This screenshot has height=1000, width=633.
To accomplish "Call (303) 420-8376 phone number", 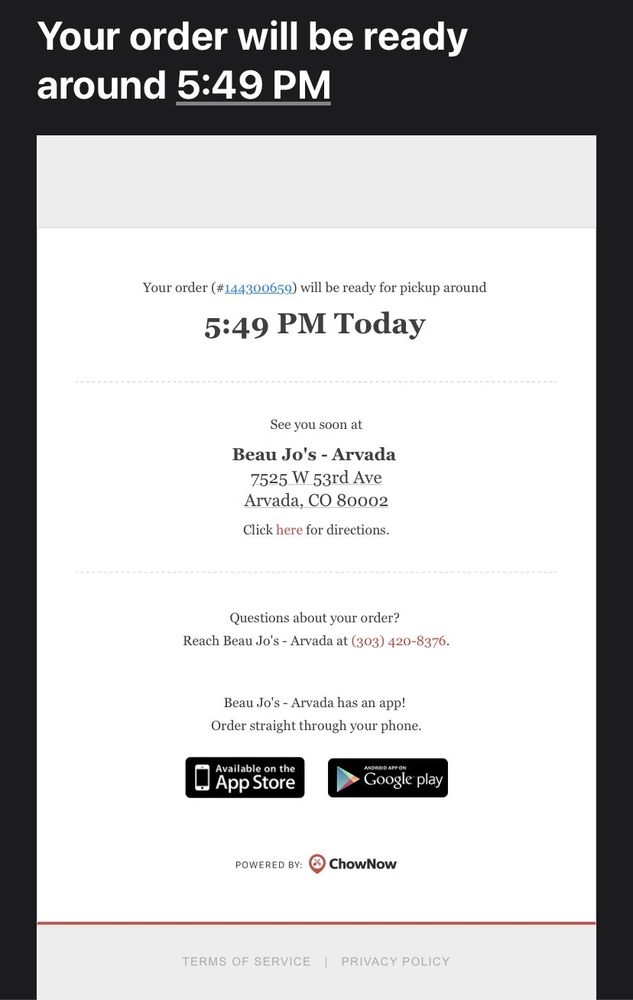I will (x=398, y=641).
